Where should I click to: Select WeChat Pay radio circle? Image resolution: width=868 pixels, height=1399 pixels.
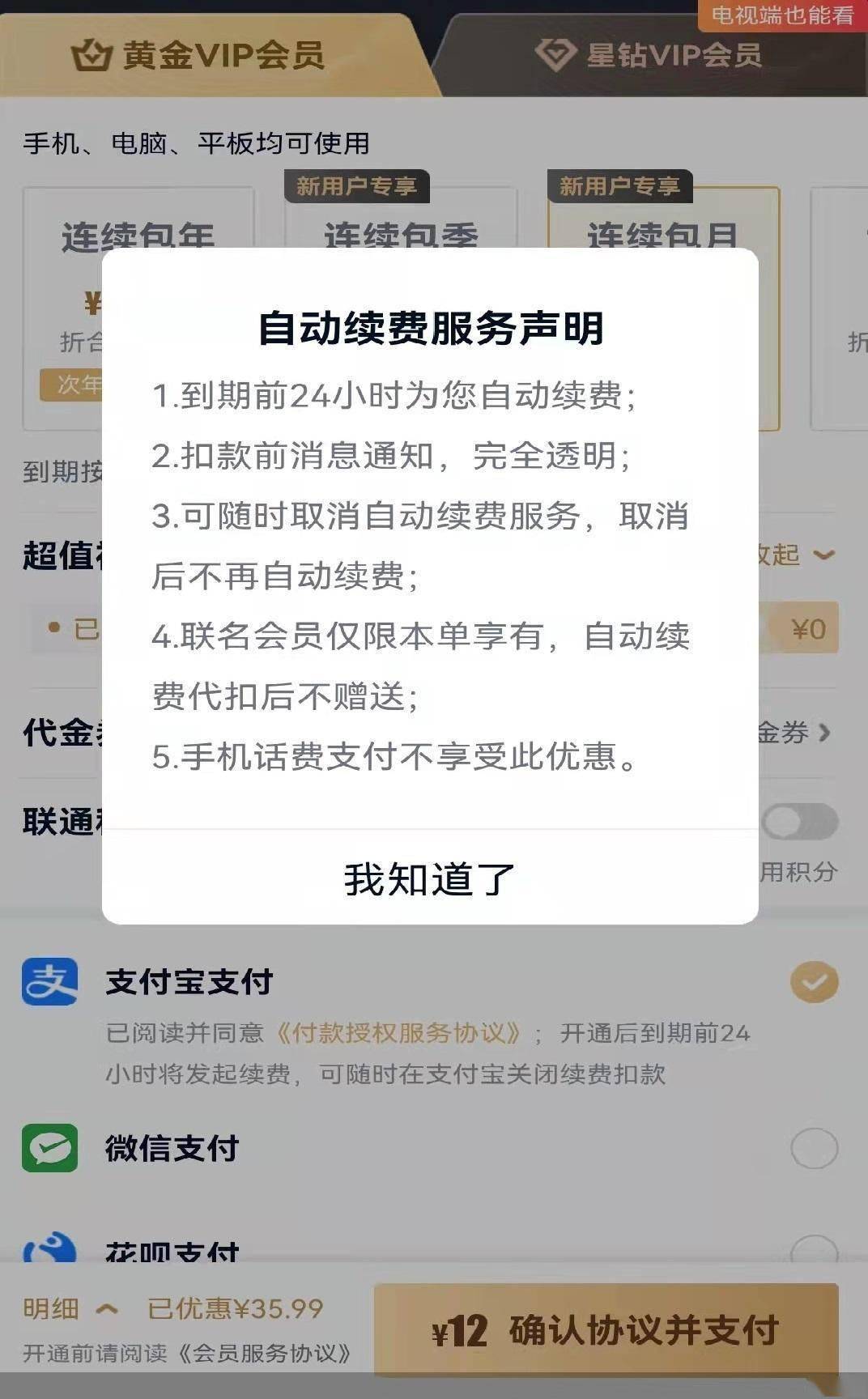pyautogui.click(x=814, y=1144)
